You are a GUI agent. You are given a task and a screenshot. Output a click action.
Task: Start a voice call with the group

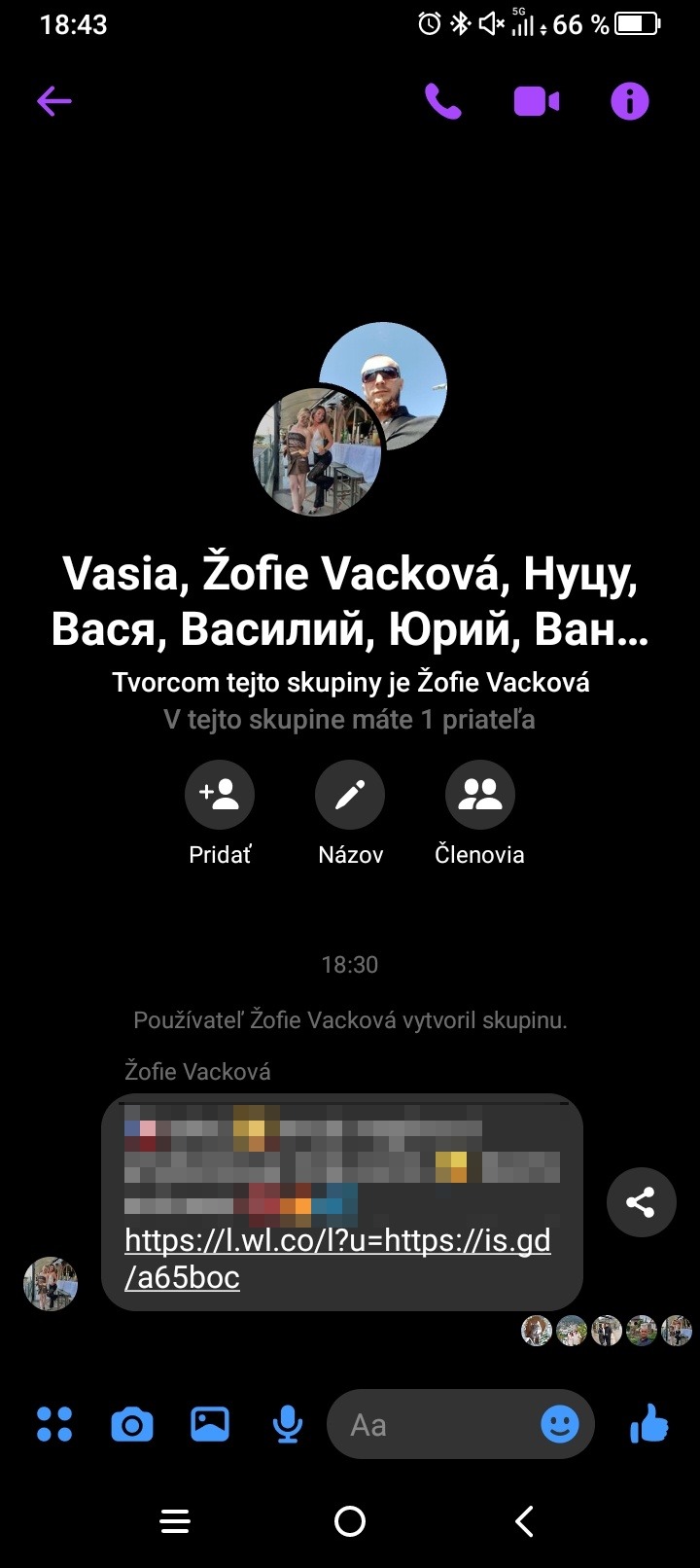point(443,101)
